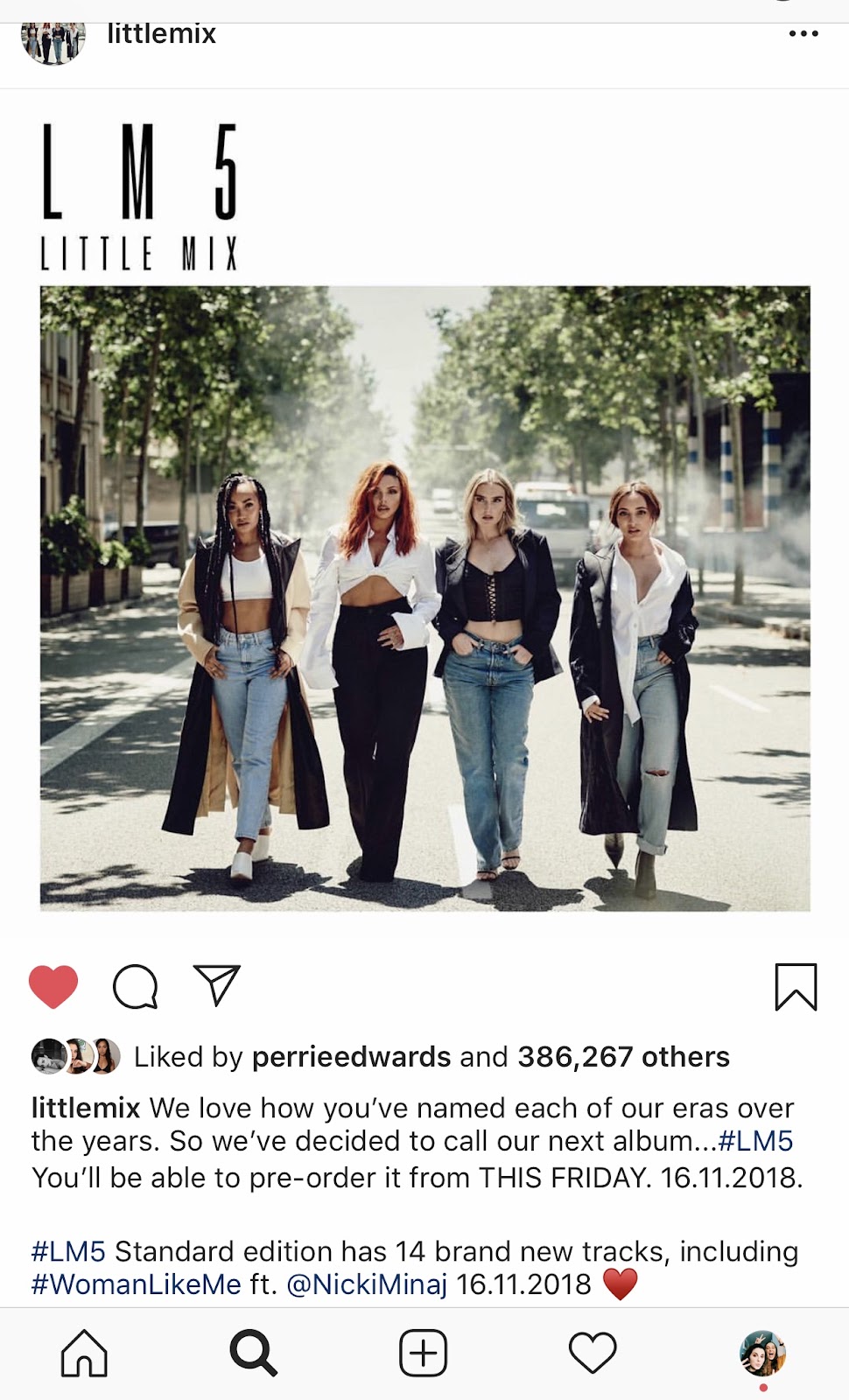Open the post's three-dot options menu
The height and width of the screenshot is (1400, 849).
pyautogui.click(x=803, y=33)
